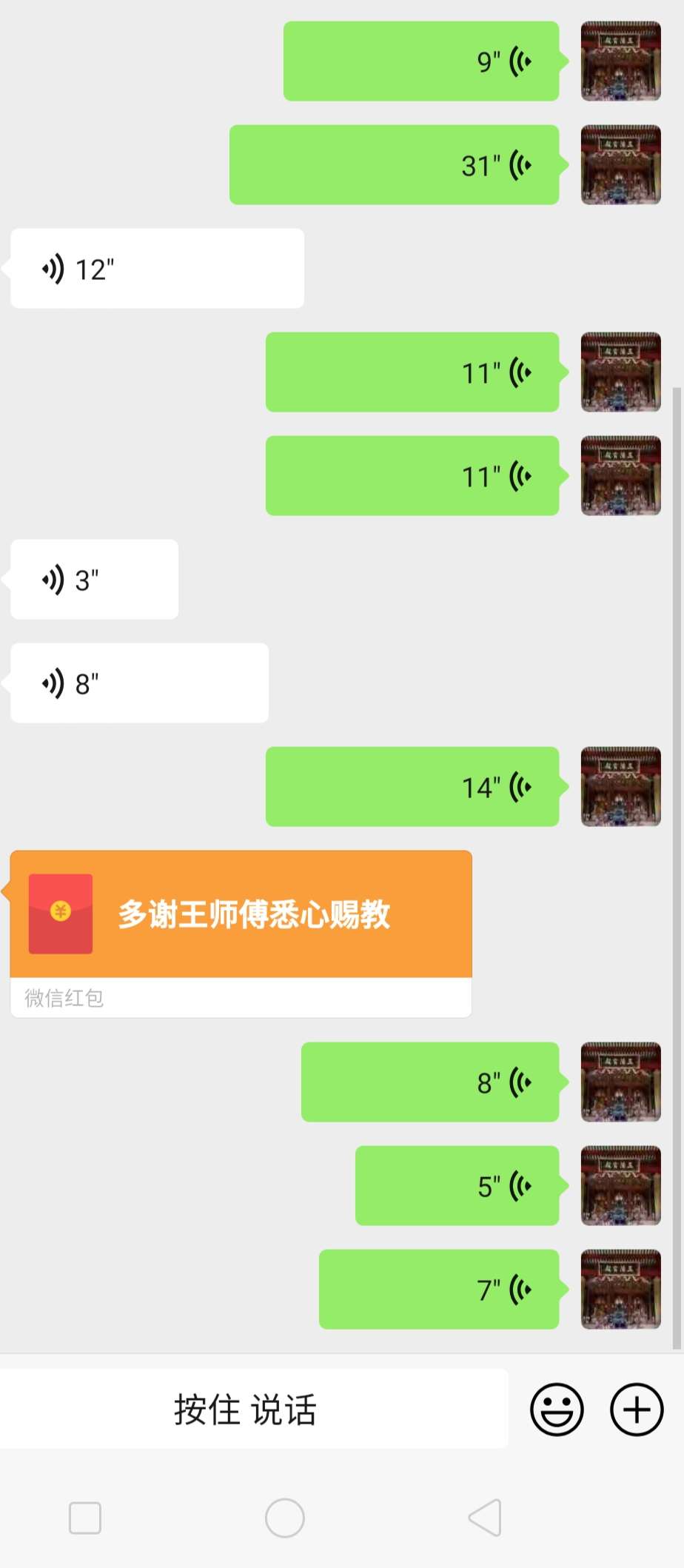
Task: Go to the home screen via system home
Action: (285, 1518)
